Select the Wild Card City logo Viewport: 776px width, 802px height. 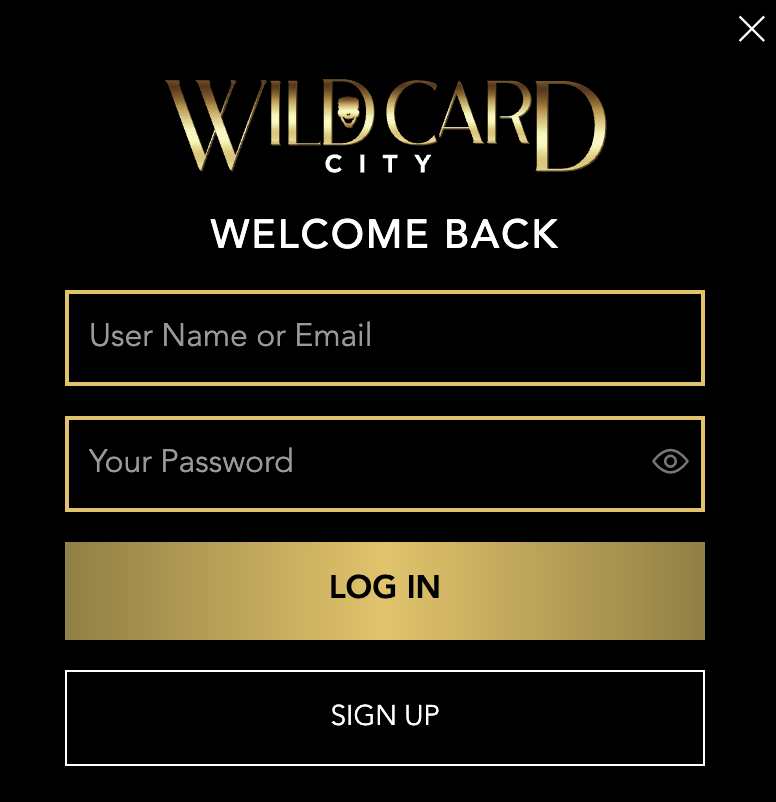tap(385, 125)
